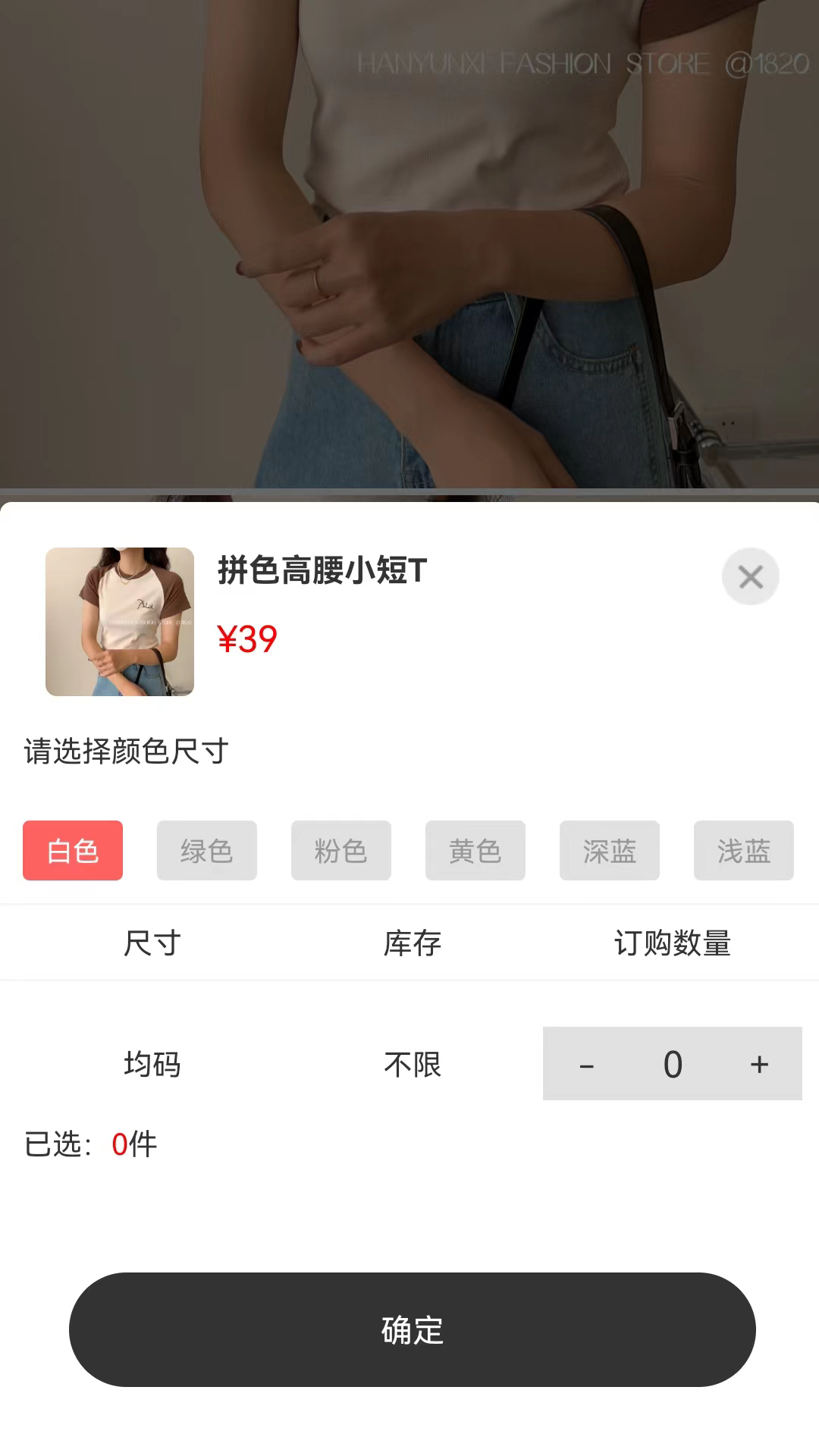Tap the quantity value showing 0
Screen dimensions: 819x1456
coord(671,1065)
